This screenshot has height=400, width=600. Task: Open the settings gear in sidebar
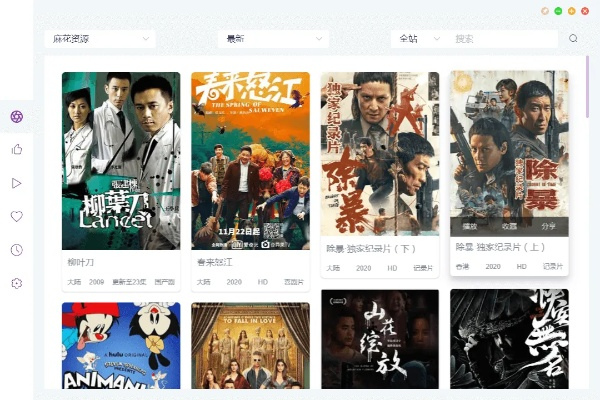coord(17,283)
